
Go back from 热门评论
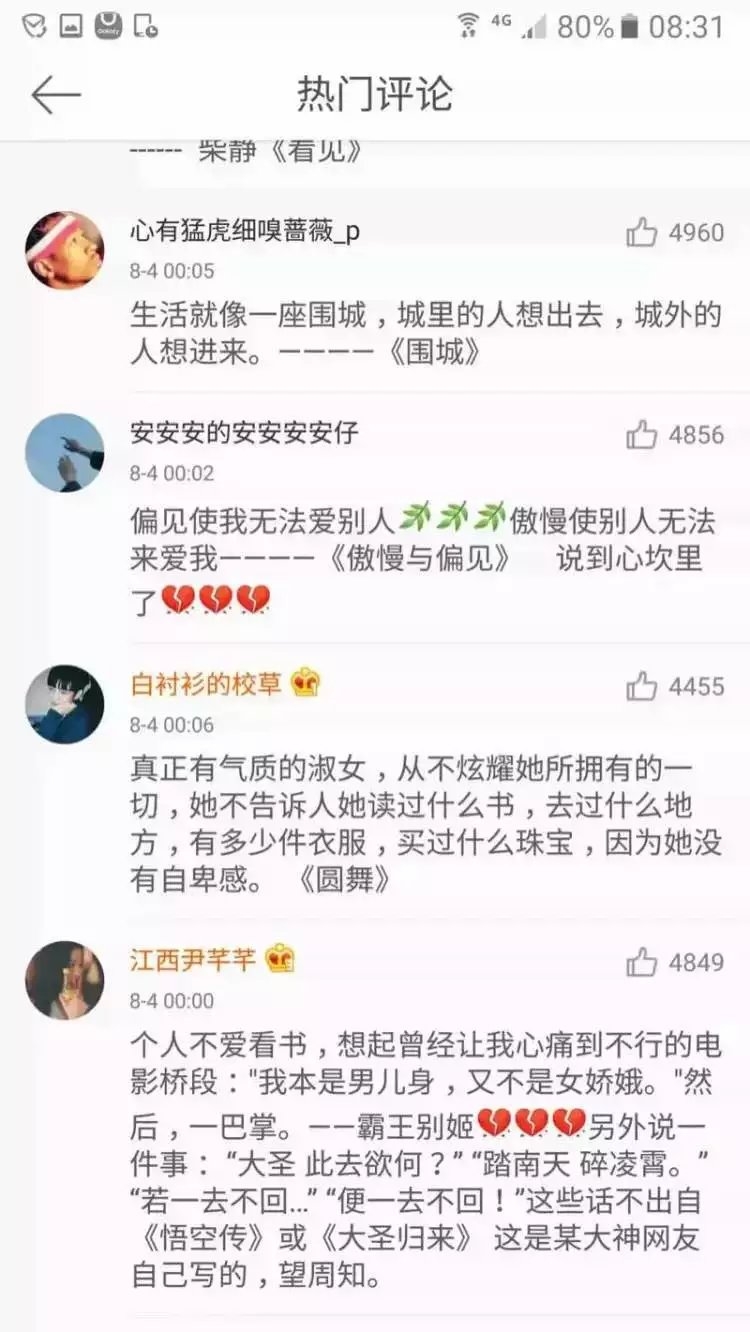(x=56, y=95)
